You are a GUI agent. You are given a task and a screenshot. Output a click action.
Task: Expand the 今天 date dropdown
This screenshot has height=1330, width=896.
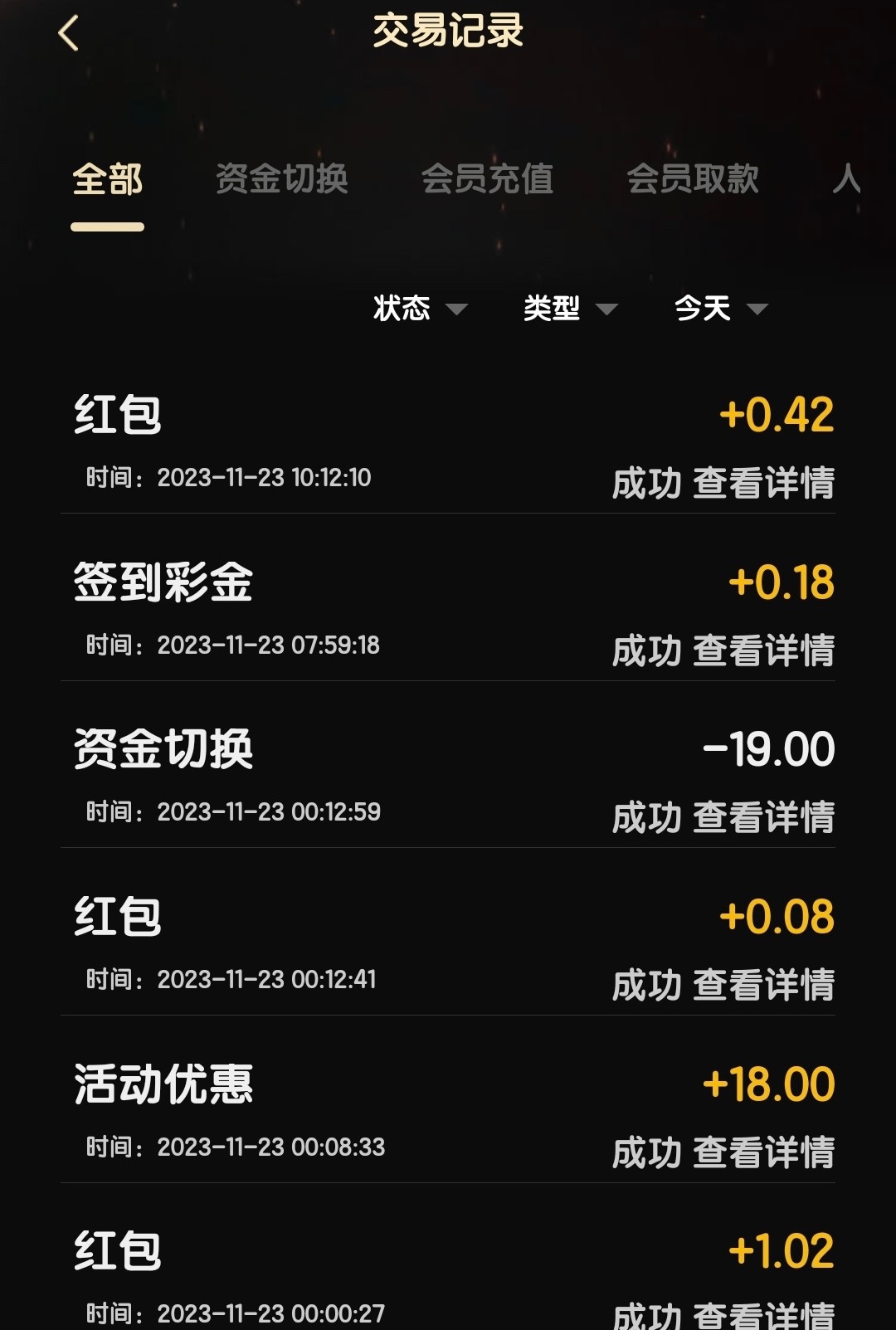(x=720, y=309)
